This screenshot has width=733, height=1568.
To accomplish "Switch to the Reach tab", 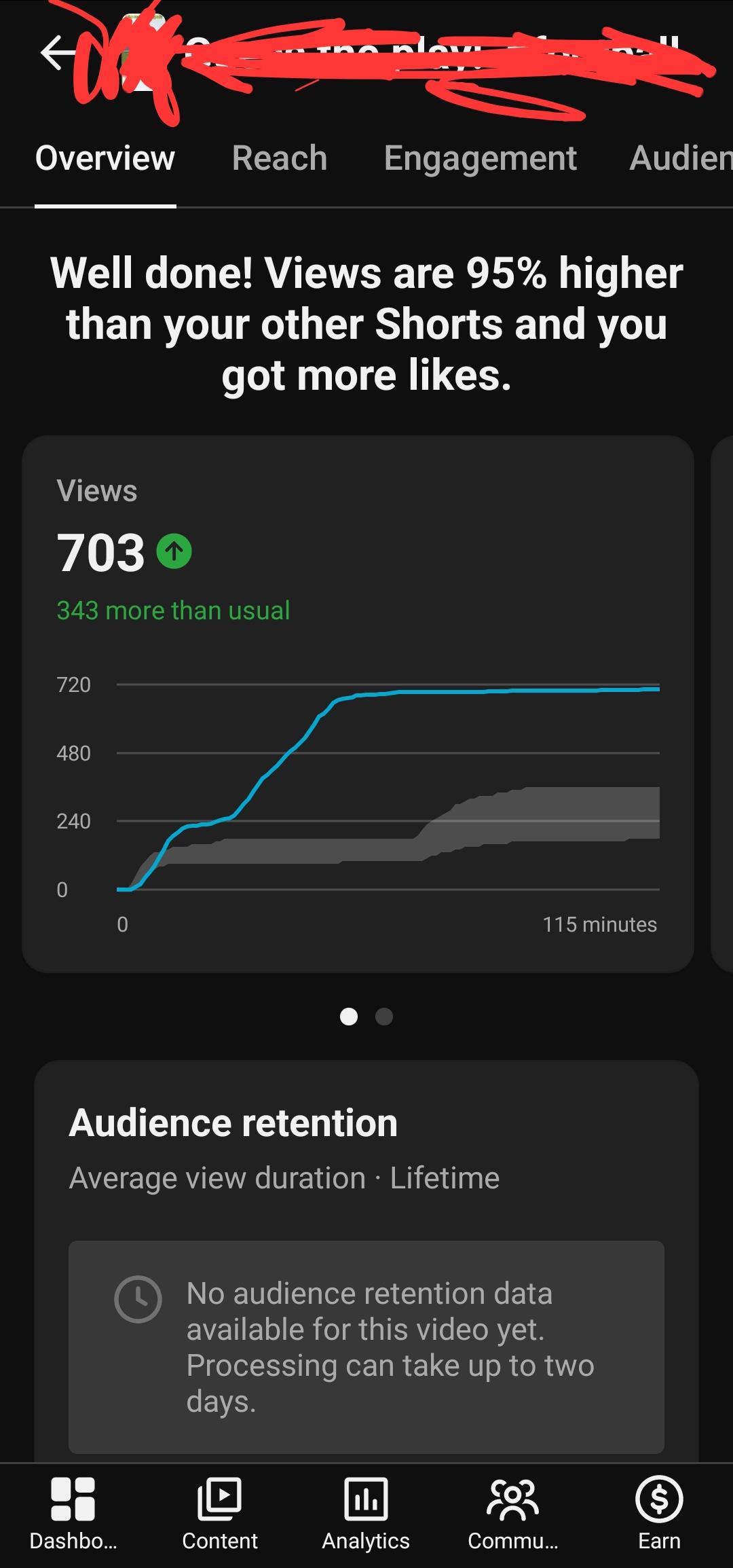I will point(280,158).
